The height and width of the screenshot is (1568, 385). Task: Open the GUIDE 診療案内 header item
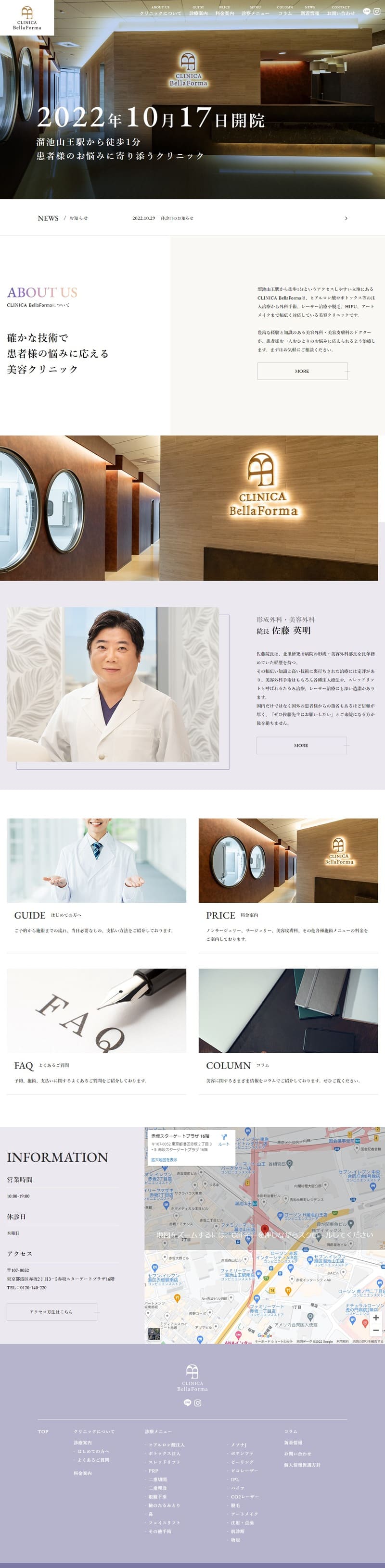[198, 11]
